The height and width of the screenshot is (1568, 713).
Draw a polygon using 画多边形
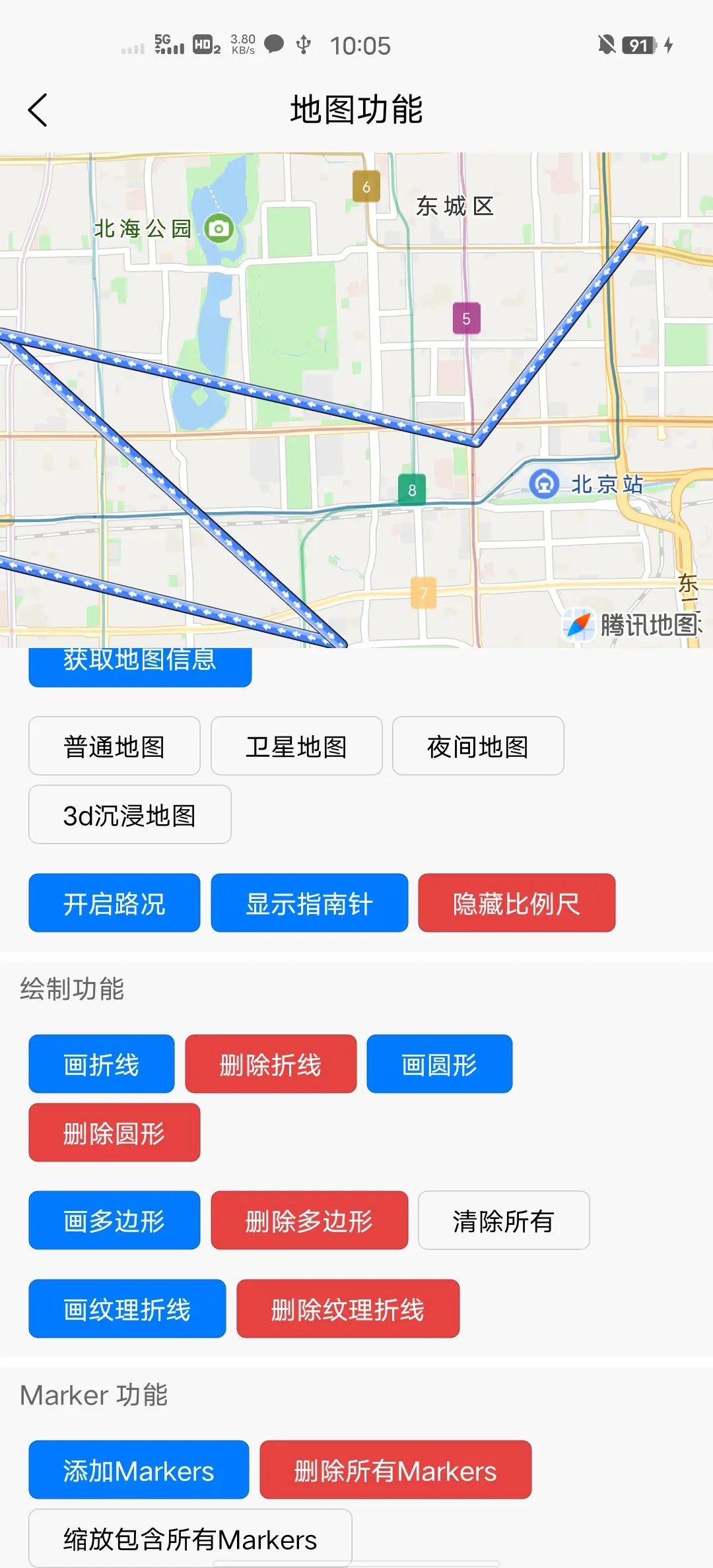pos(114,1220)
